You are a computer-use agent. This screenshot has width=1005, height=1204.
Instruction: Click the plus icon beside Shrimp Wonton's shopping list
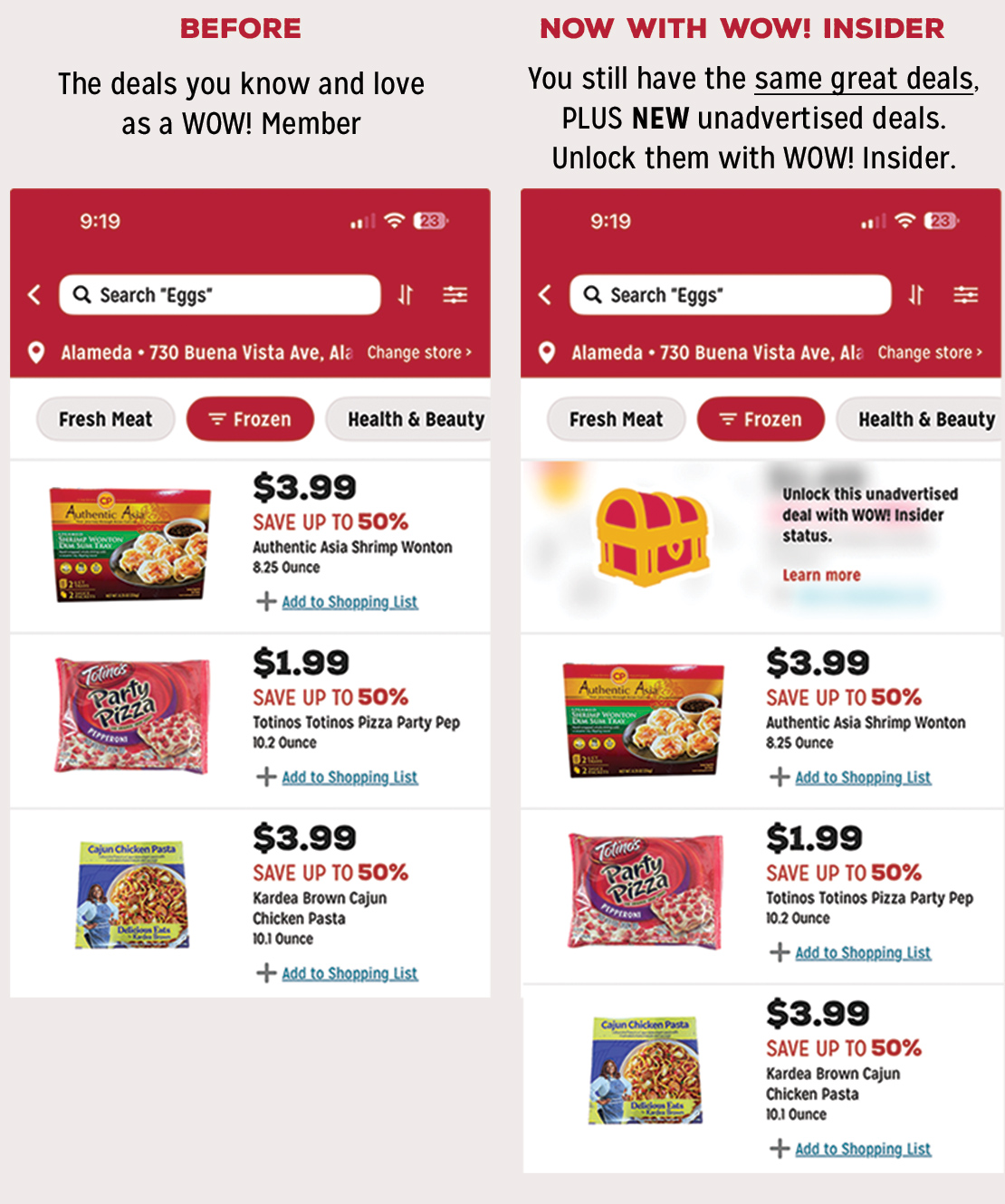pyautogui.click(x=265, y=601)
